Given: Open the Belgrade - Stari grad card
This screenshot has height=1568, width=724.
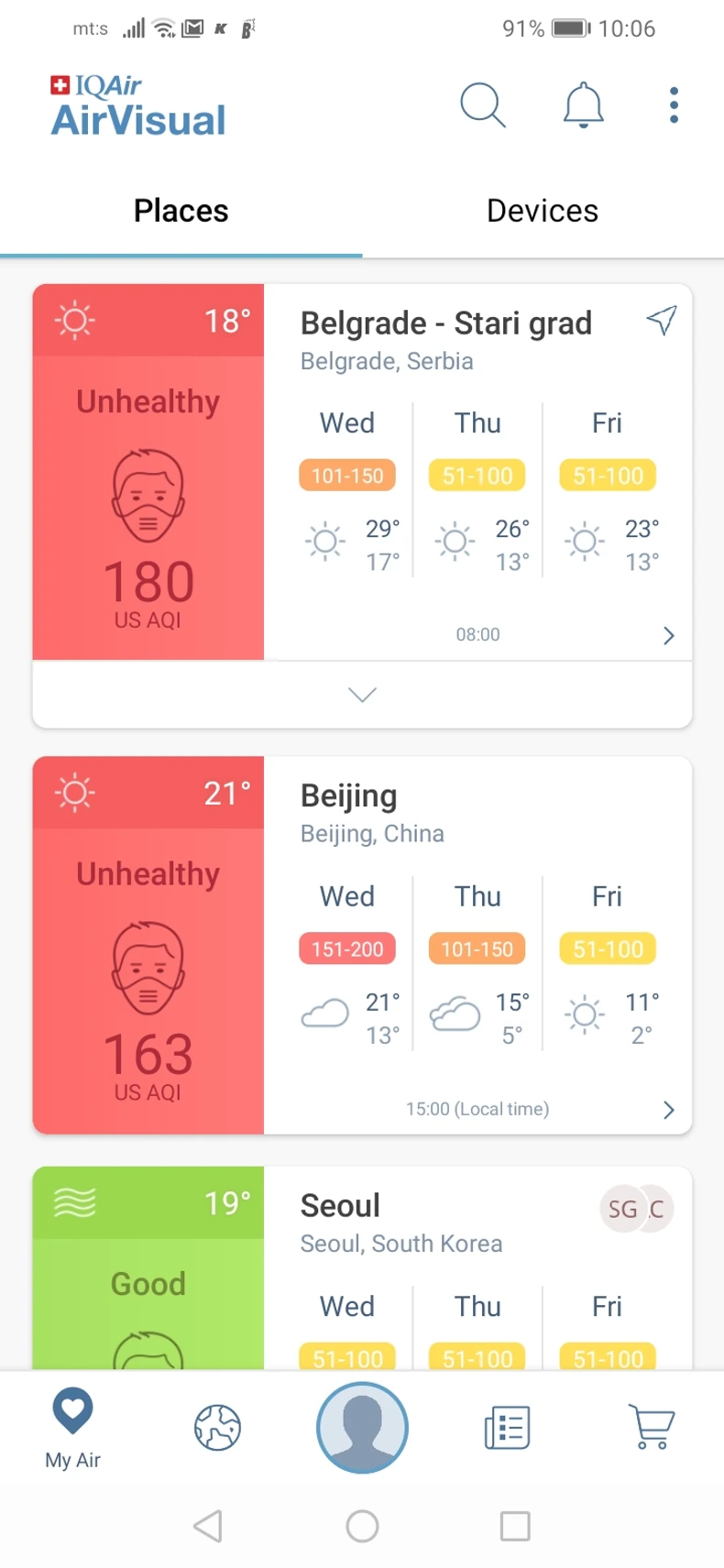Looking at the screenshot, I should [x=446, y=323].
